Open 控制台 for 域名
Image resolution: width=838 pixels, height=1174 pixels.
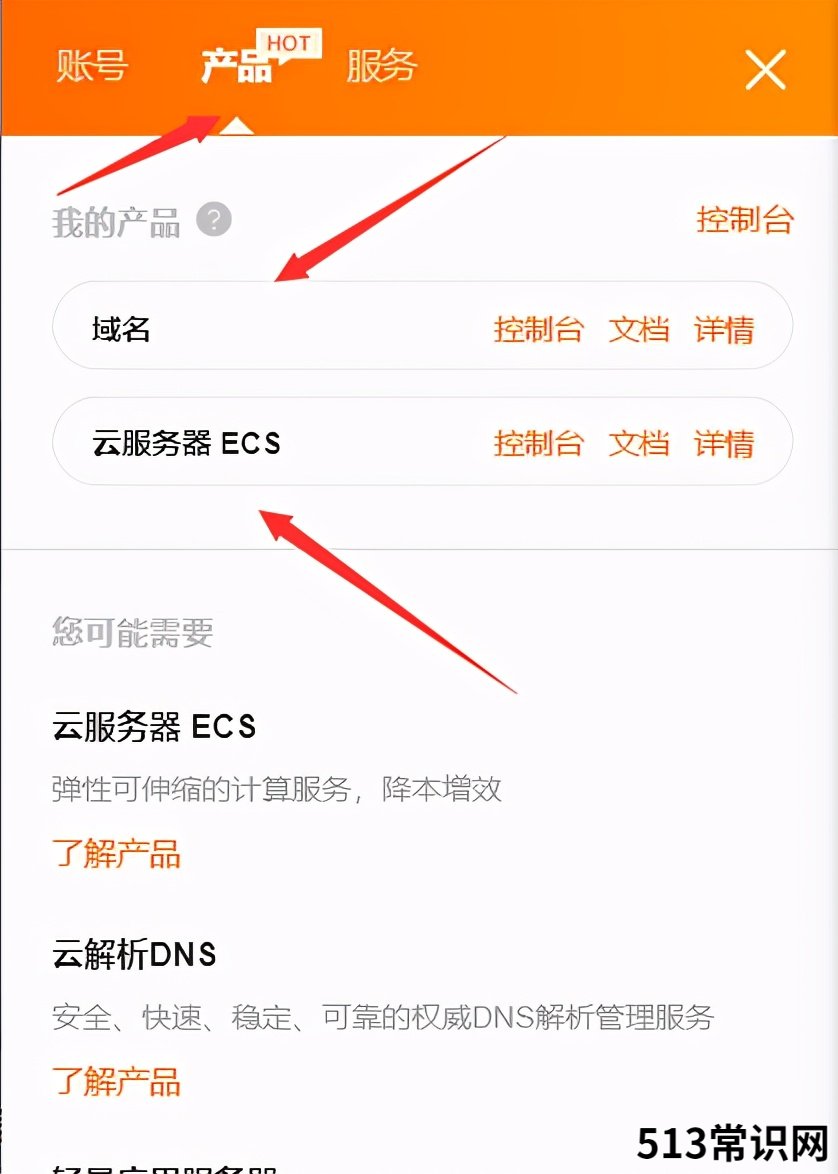538,328
